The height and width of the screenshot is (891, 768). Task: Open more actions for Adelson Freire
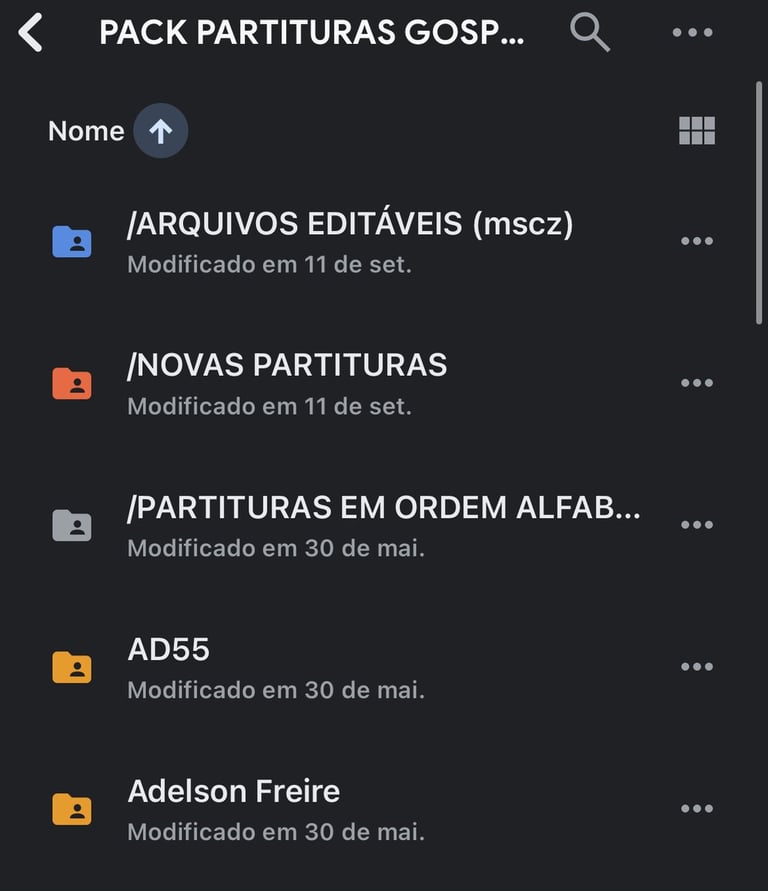[696, 809]
